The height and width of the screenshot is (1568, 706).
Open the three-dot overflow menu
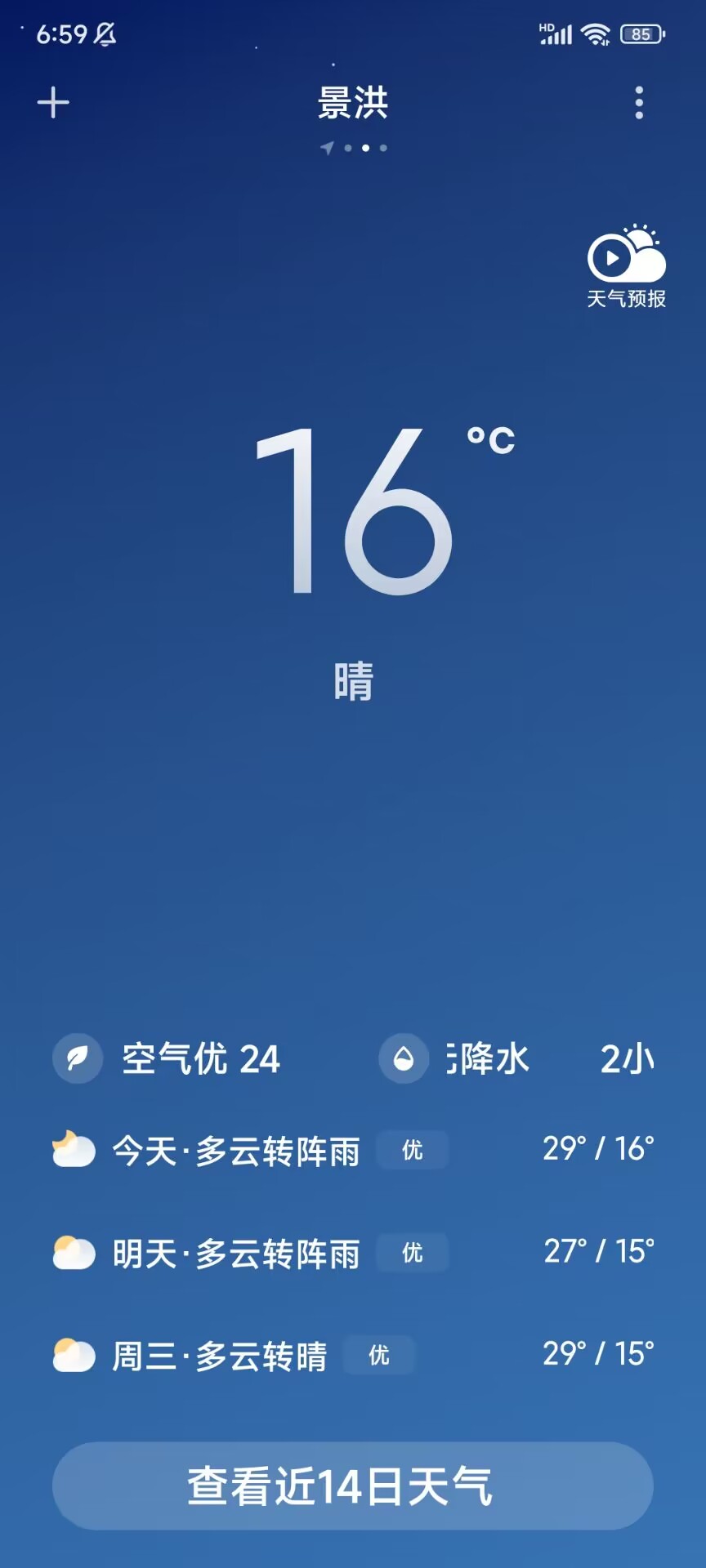(639, 103)
